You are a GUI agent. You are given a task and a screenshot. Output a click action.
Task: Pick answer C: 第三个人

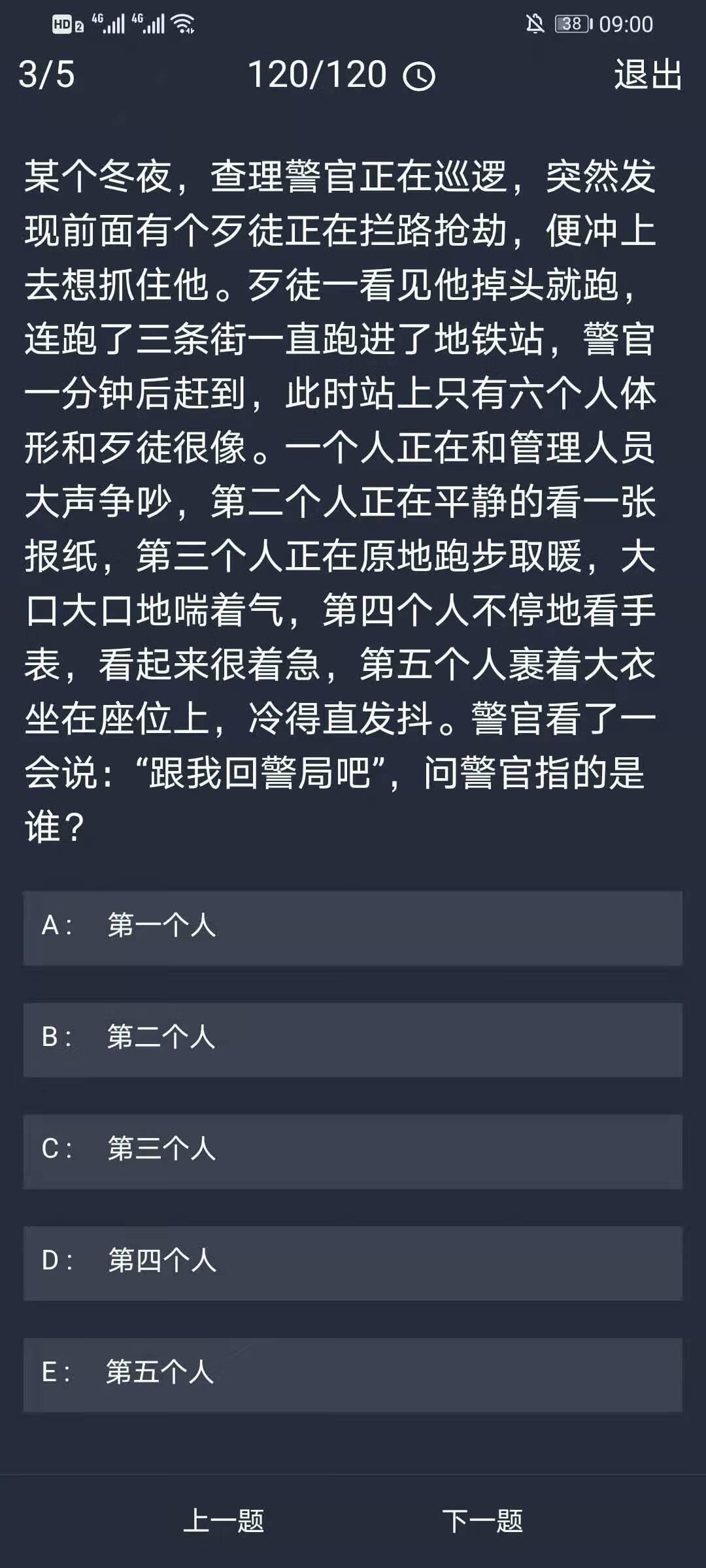point(353,1152)
